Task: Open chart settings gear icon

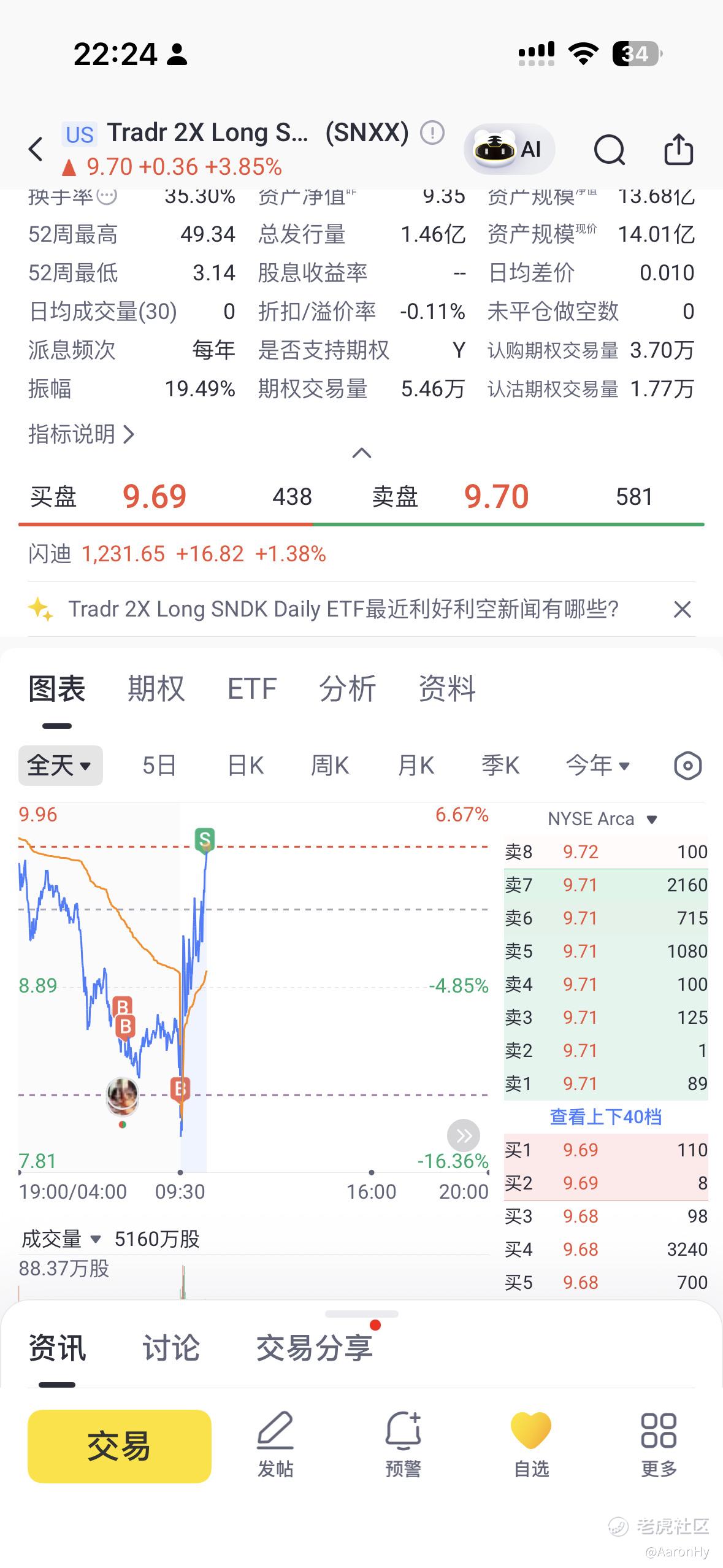Action: click(x=687, y=766)
